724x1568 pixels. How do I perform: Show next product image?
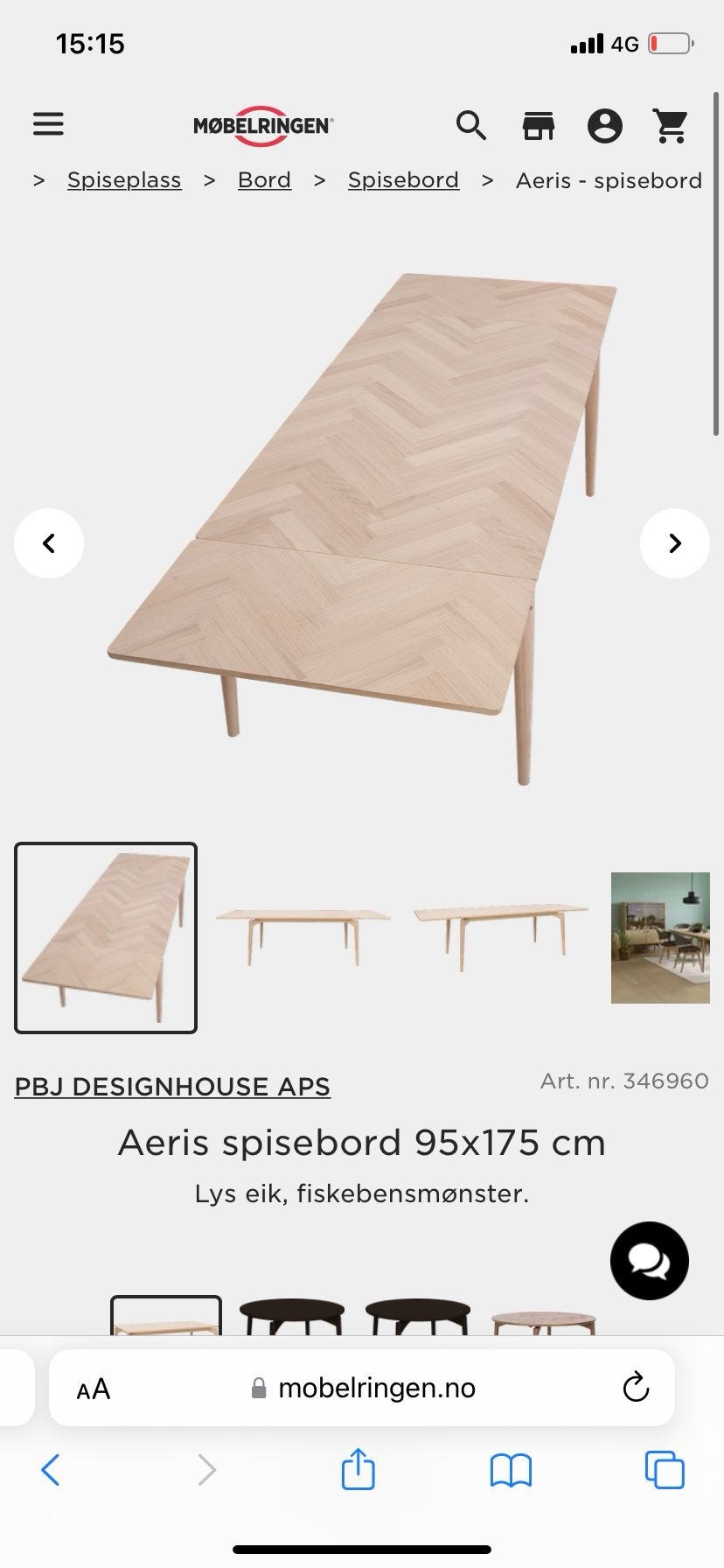click(674, 543)
